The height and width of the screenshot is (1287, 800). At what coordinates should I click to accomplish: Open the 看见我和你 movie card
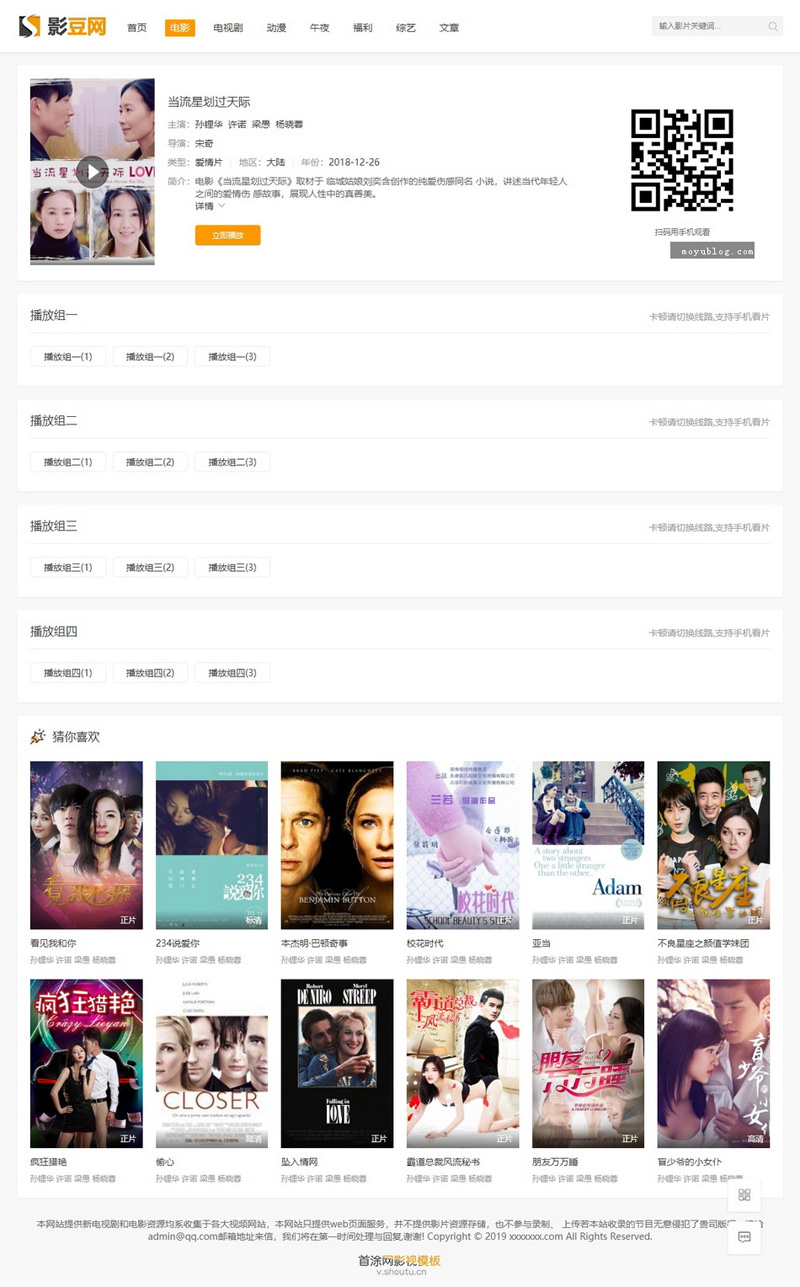[x=86, y=845]
